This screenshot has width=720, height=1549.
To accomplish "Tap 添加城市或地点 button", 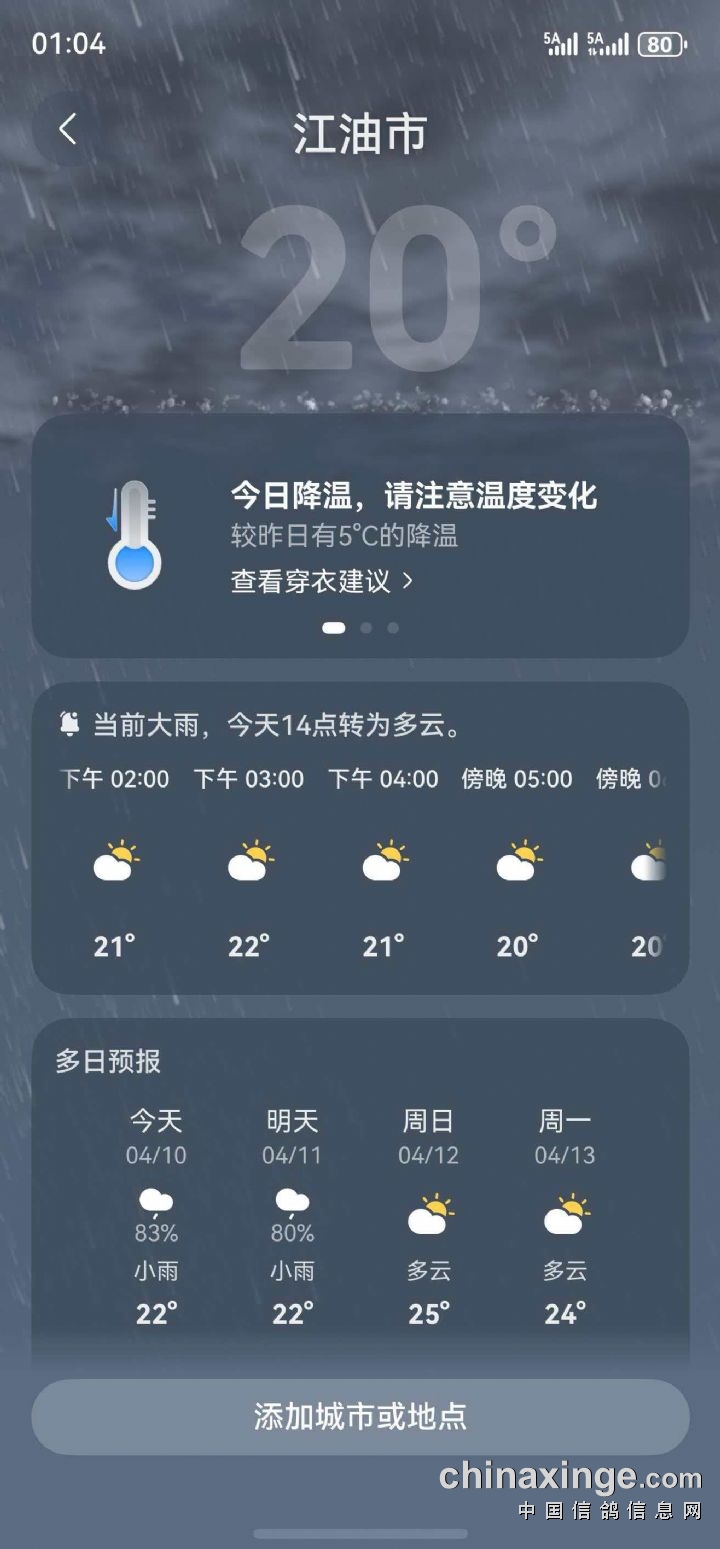I will coord(360,1416).
